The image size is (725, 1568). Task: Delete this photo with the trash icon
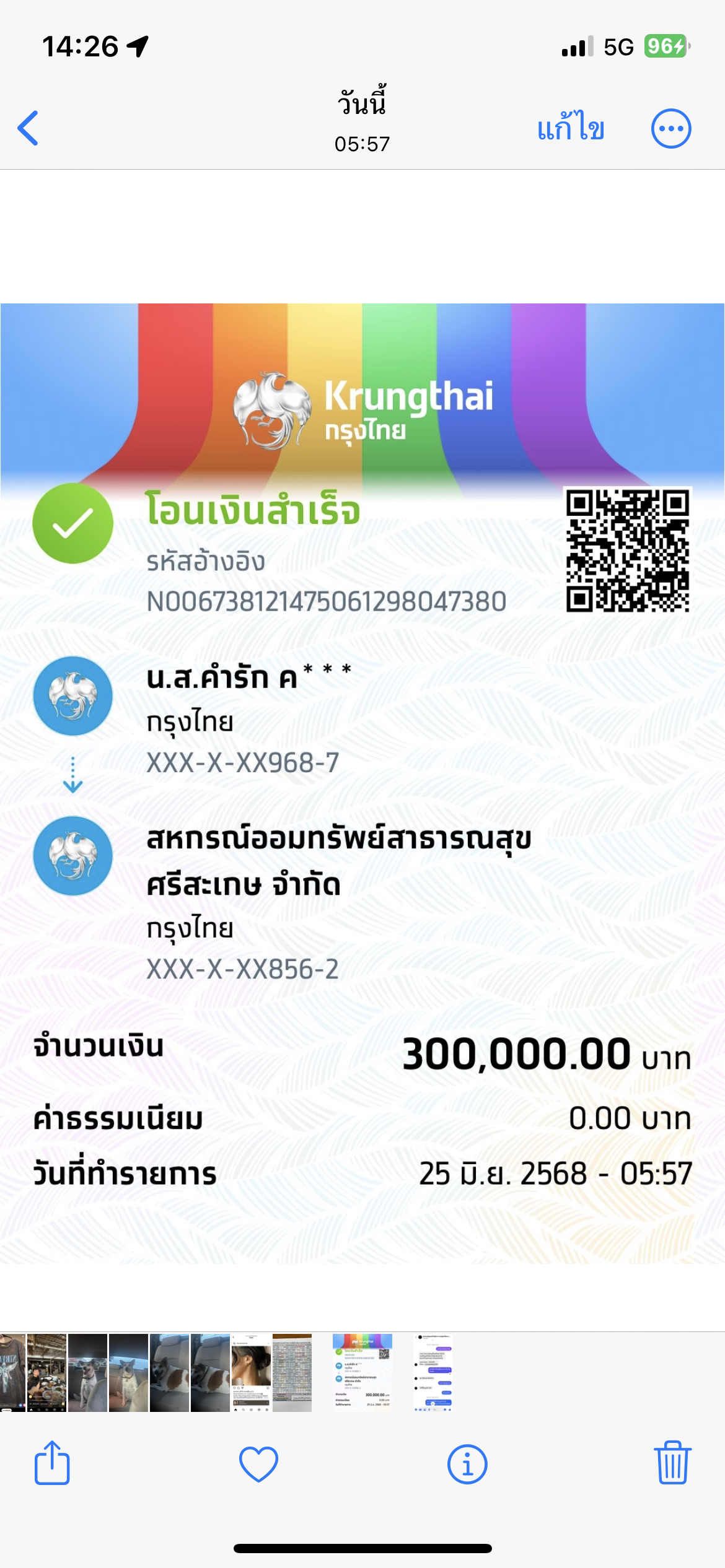672,1463
